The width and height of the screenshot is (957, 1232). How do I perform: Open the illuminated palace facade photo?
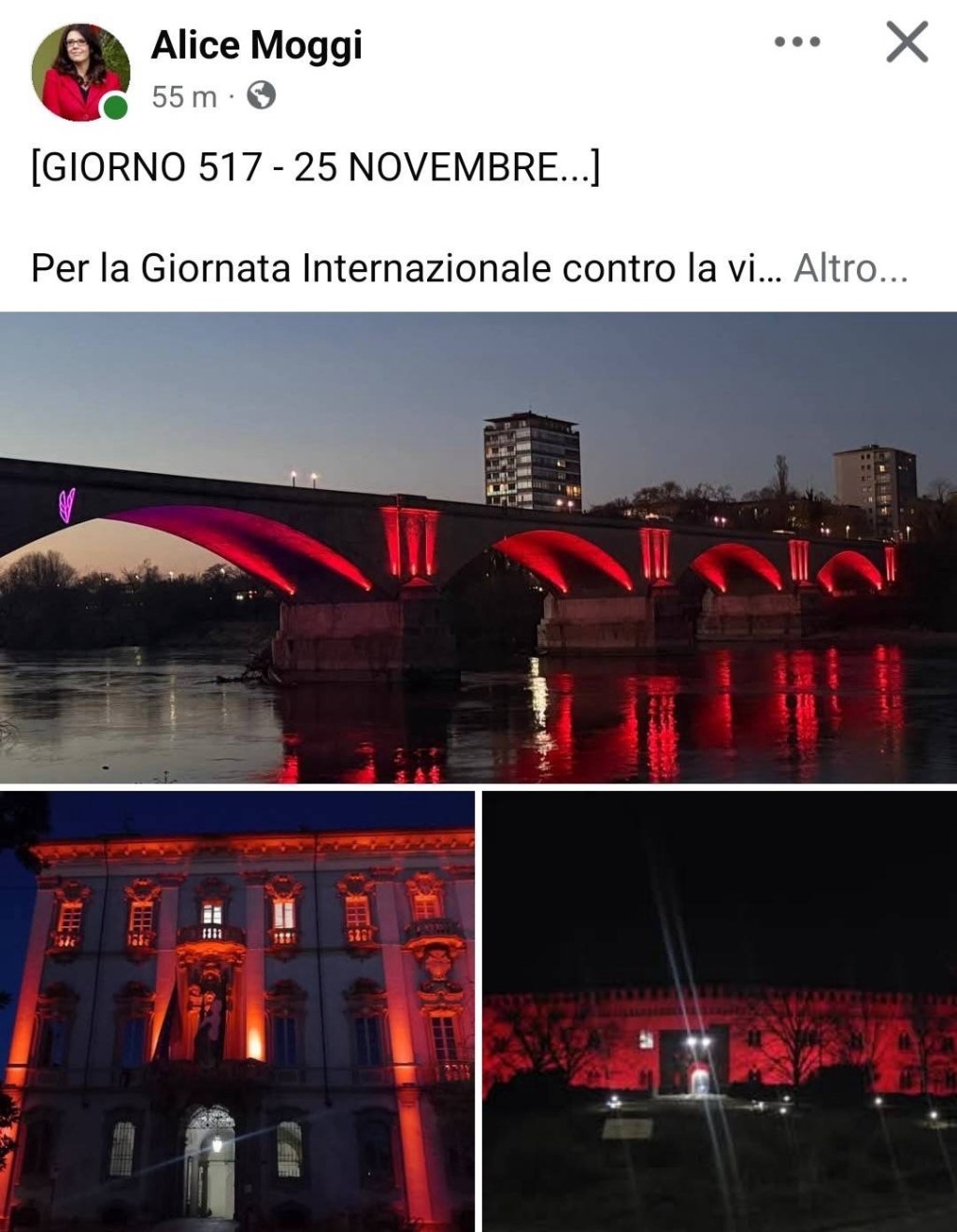(x=236, y=1010)
